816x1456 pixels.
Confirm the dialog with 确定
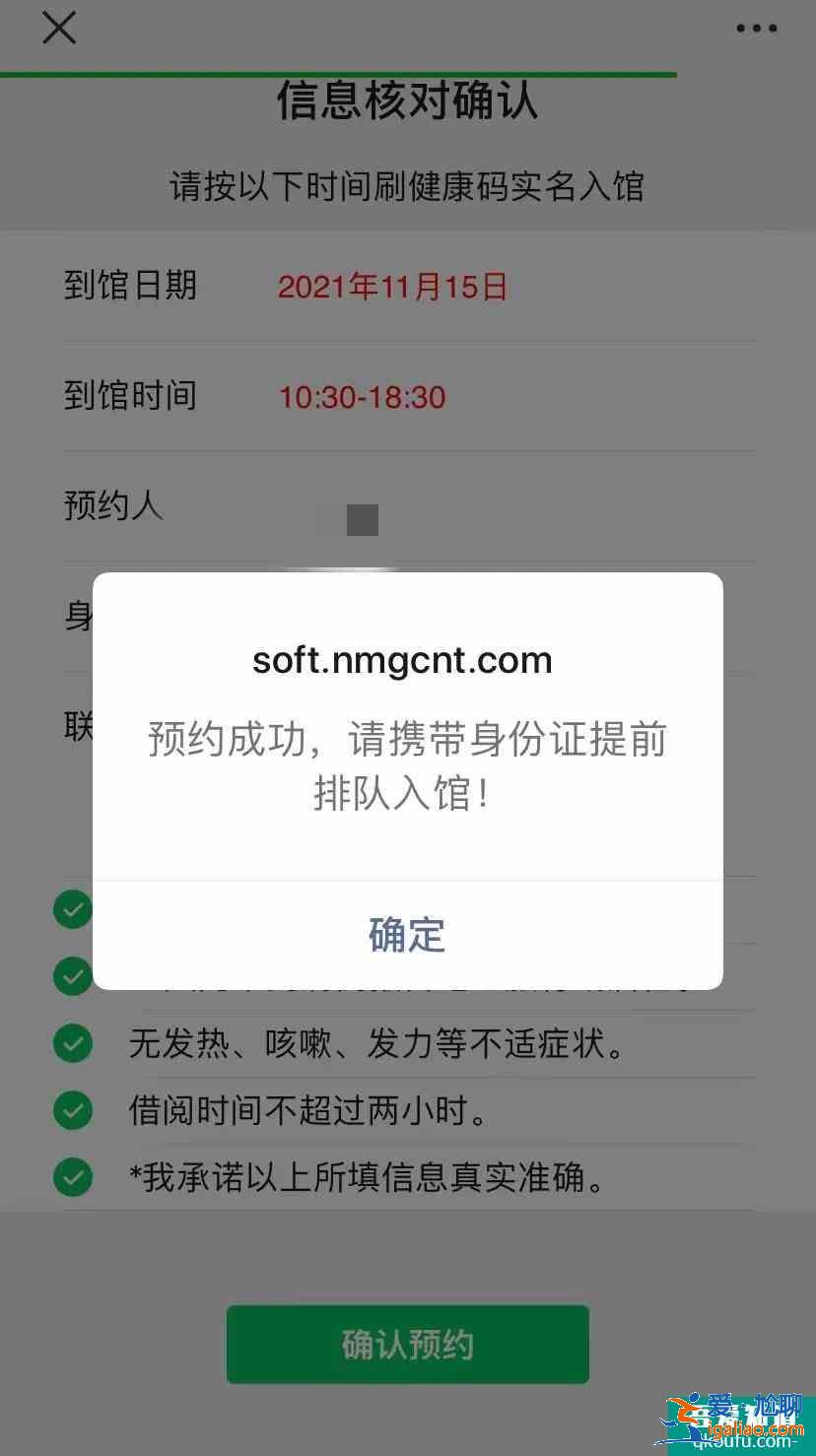(x=407, y=935)
